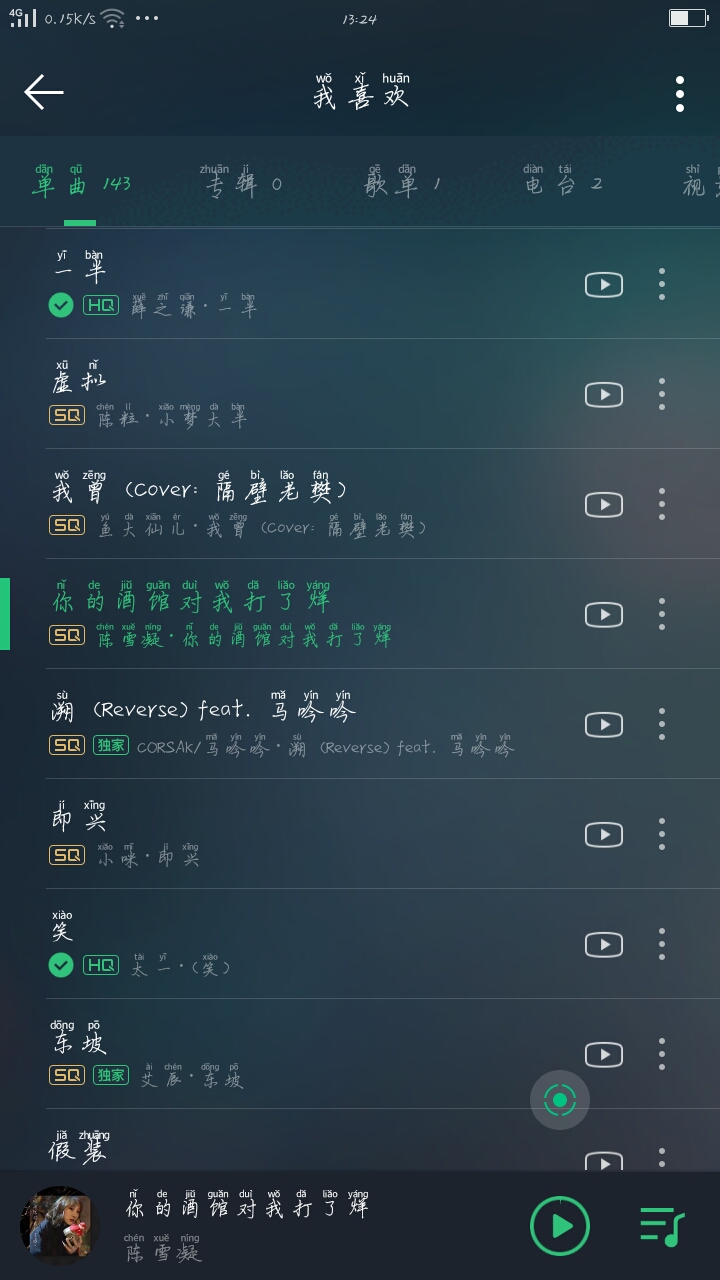Go back using the top-left arrow

(44, 92)
